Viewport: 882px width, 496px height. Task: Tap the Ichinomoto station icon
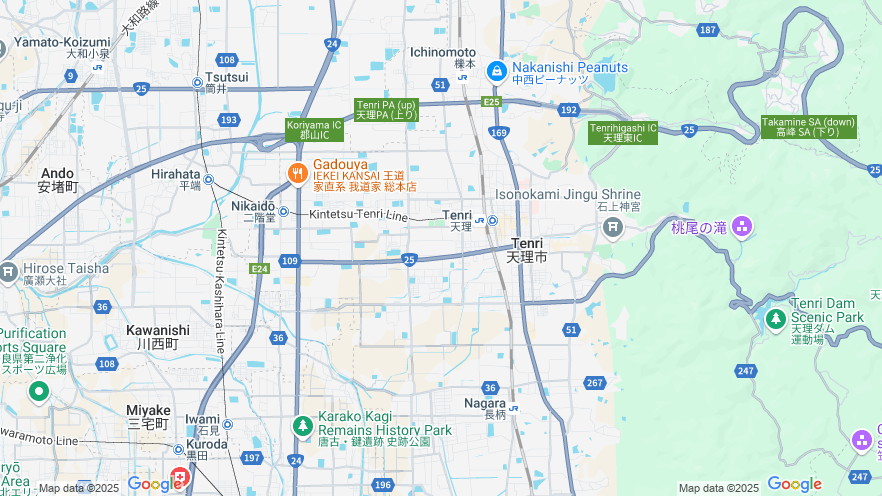[462, 77]
